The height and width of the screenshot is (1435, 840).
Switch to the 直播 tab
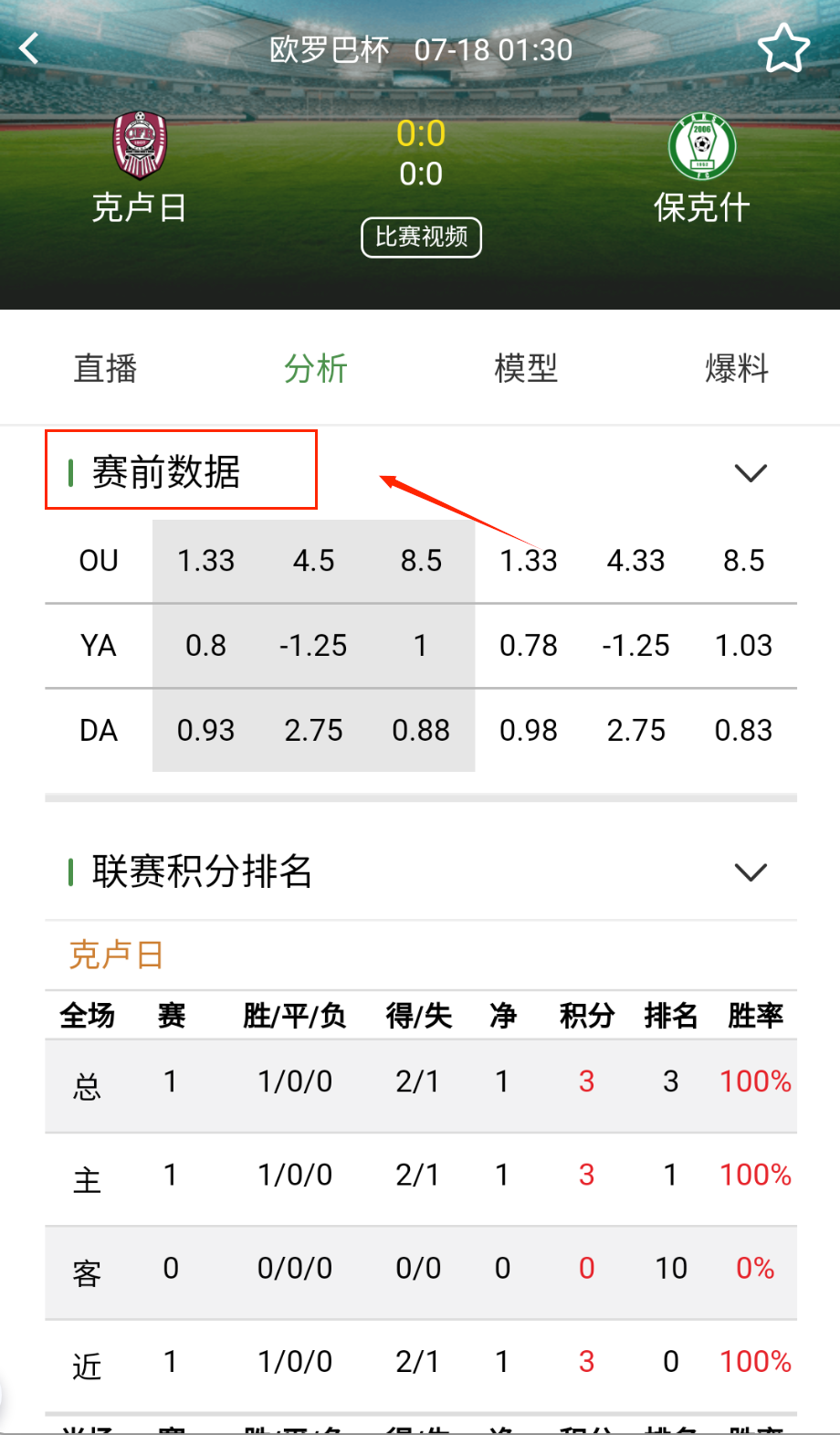[x=105, y=369]
